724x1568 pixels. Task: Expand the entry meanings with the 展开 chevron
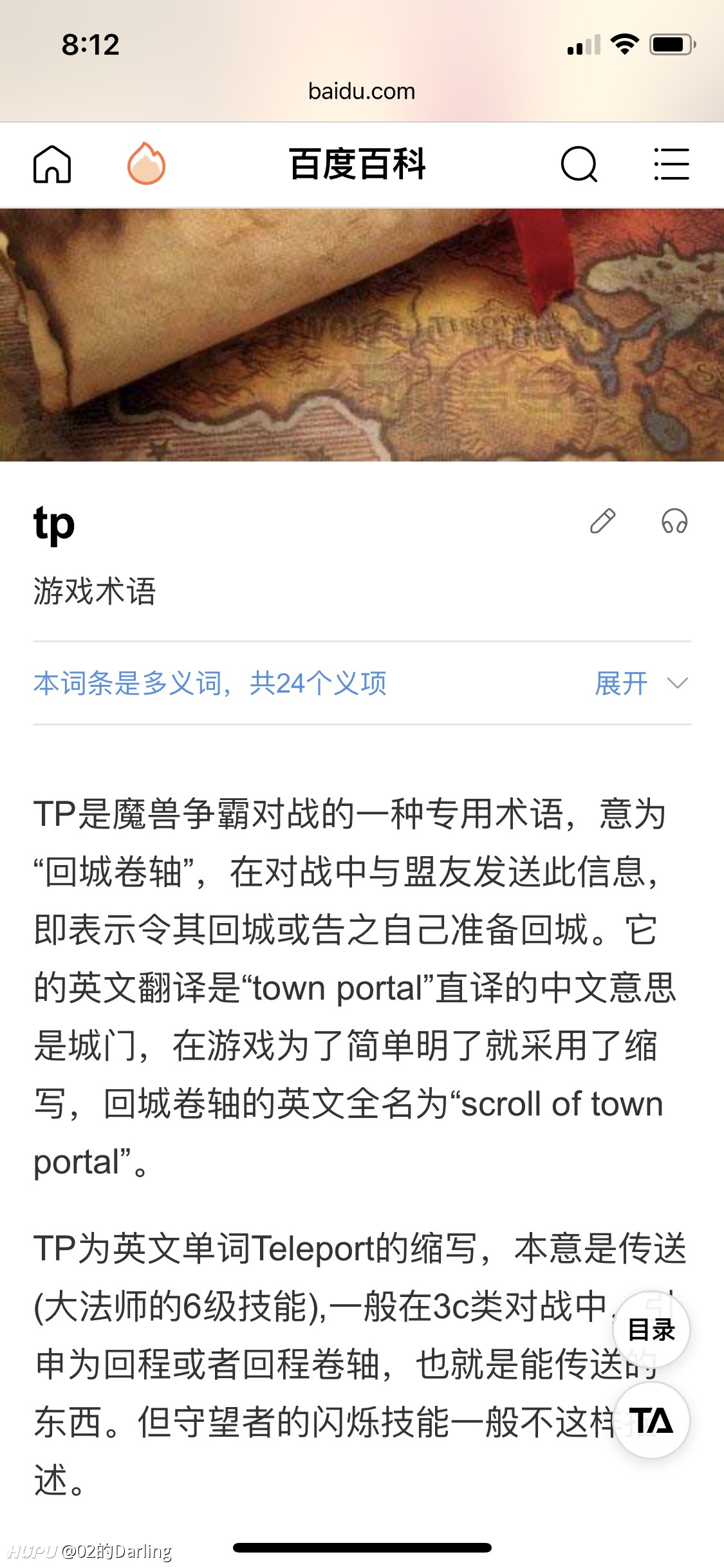(676, 685)
